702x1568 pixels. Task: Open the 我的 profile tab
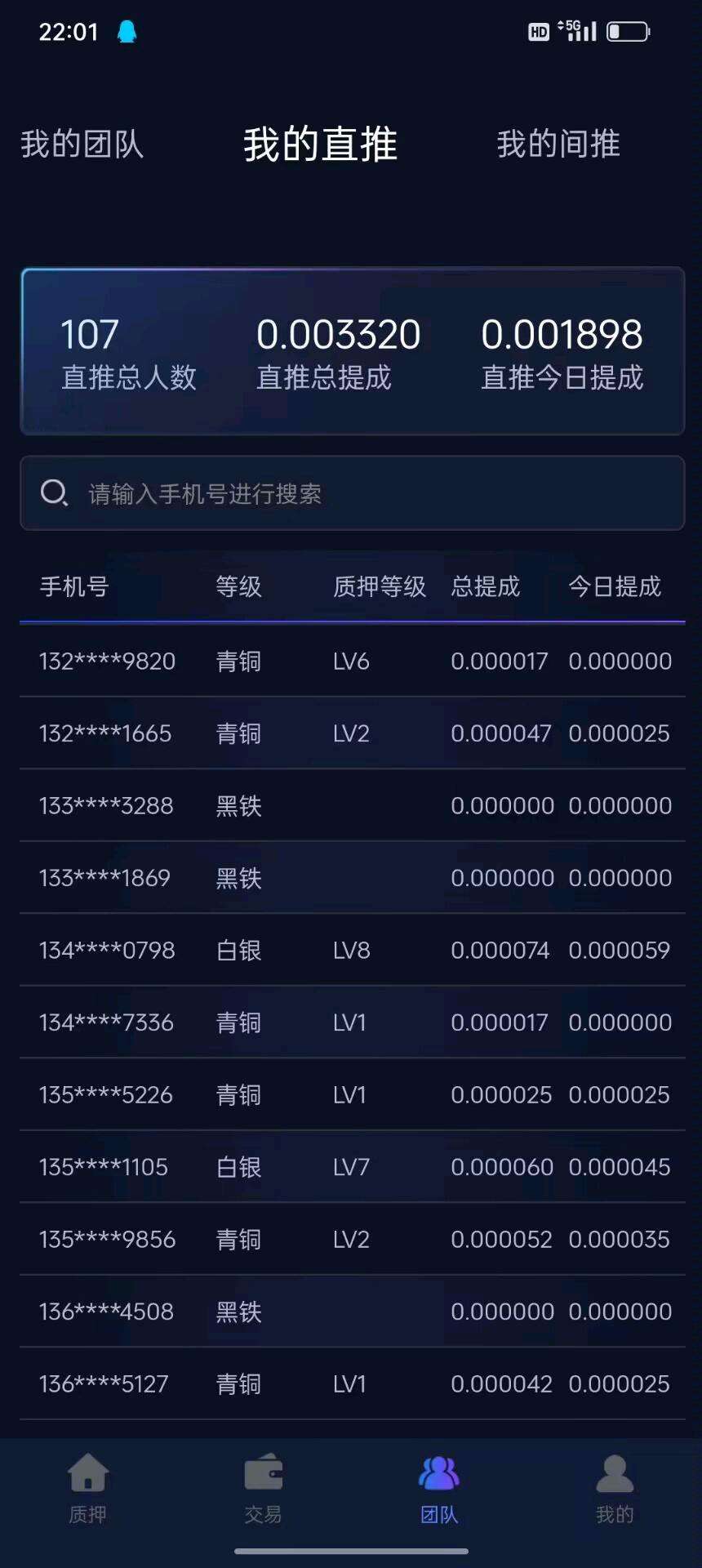615,1490
